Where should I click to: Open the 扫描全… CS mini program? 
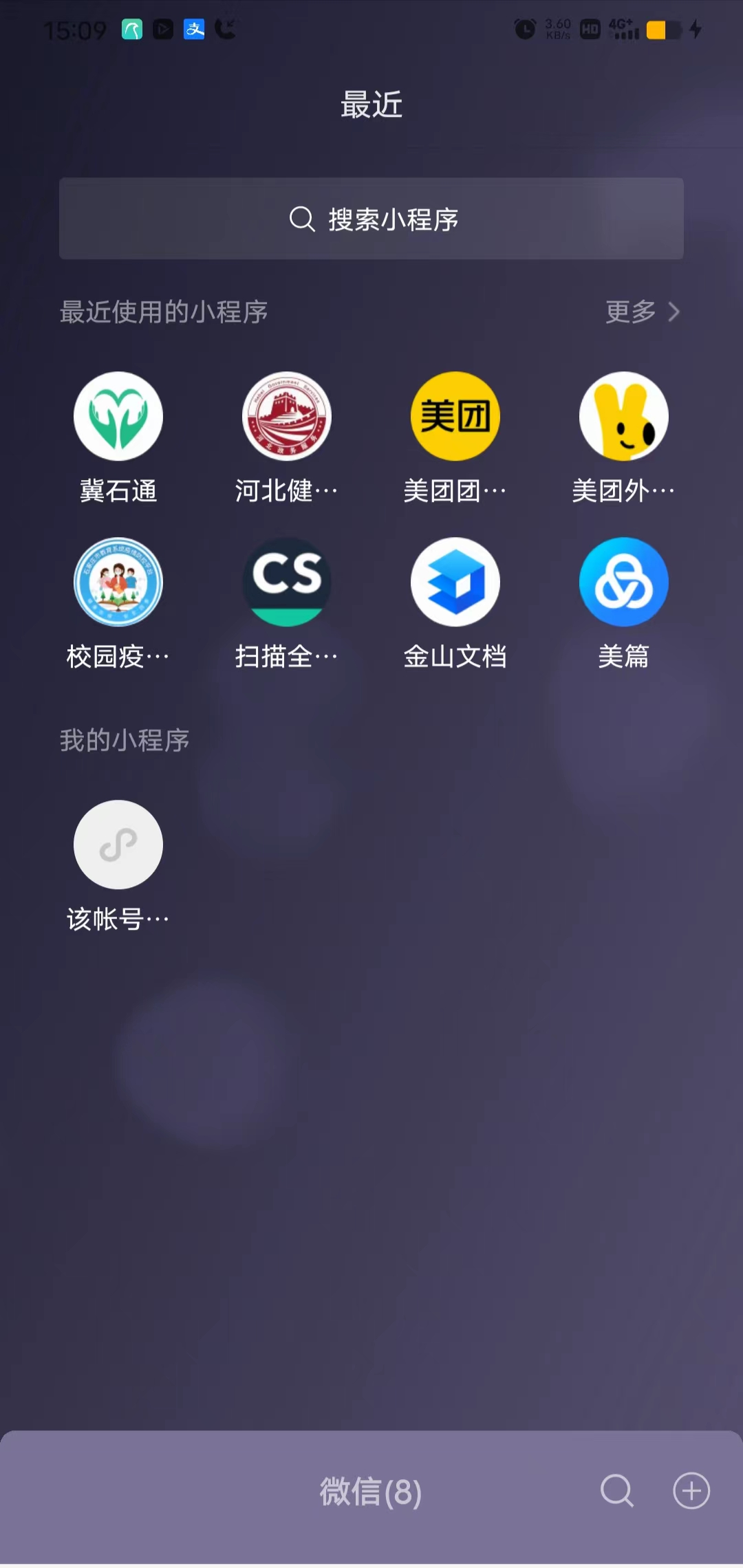click(x=287, y=582)
